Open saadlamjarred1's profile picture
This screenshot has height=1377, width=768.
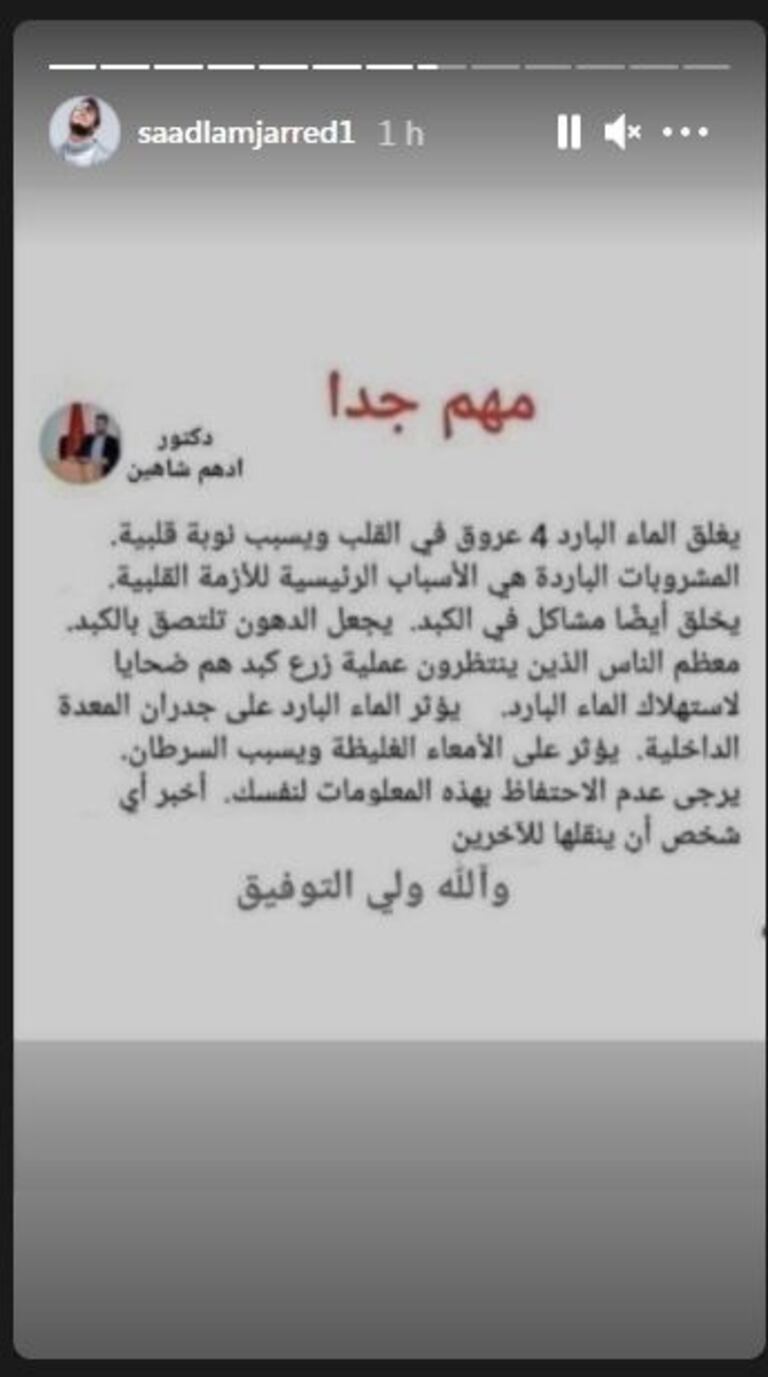(84, 131)
